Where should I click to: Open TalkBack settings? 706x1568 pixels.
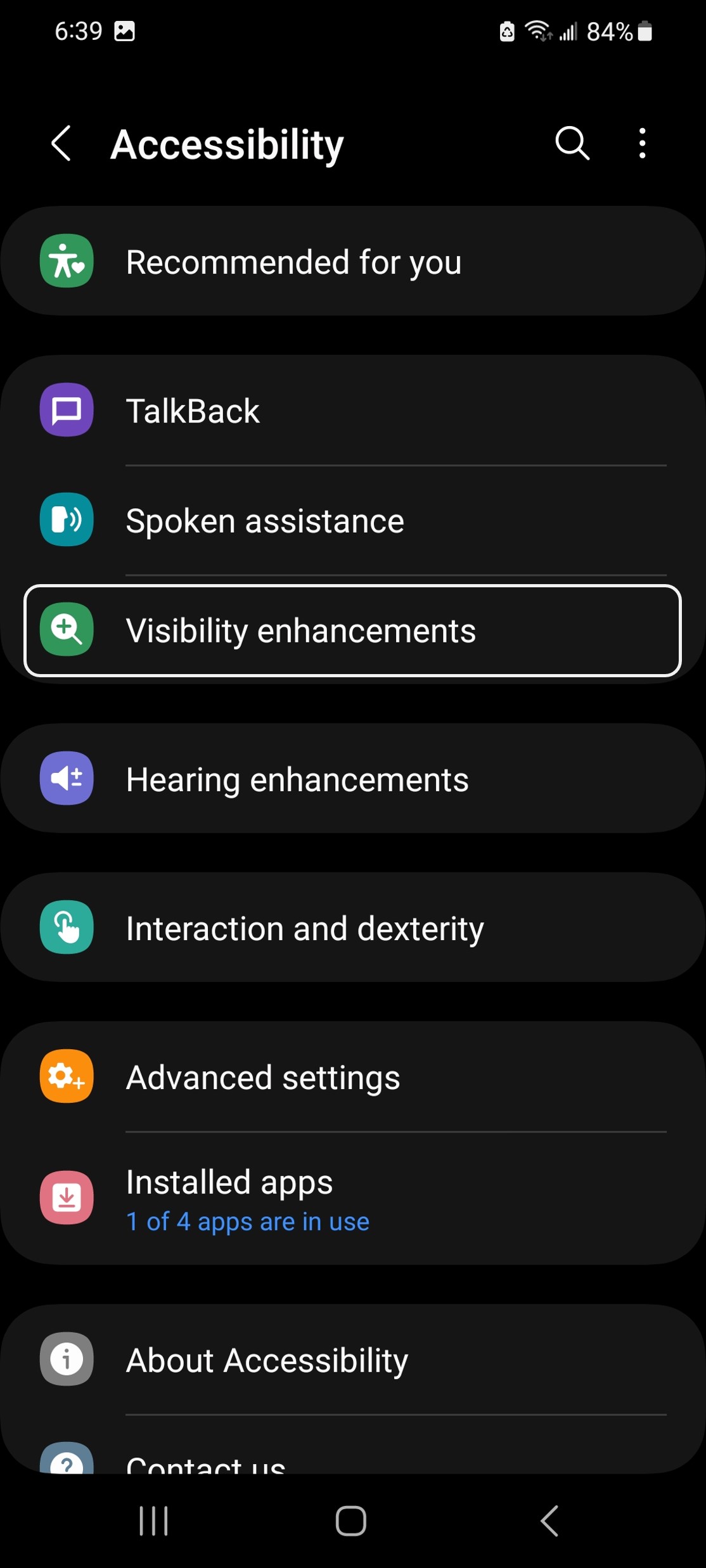pyautogui.click(x=353, y=411)
